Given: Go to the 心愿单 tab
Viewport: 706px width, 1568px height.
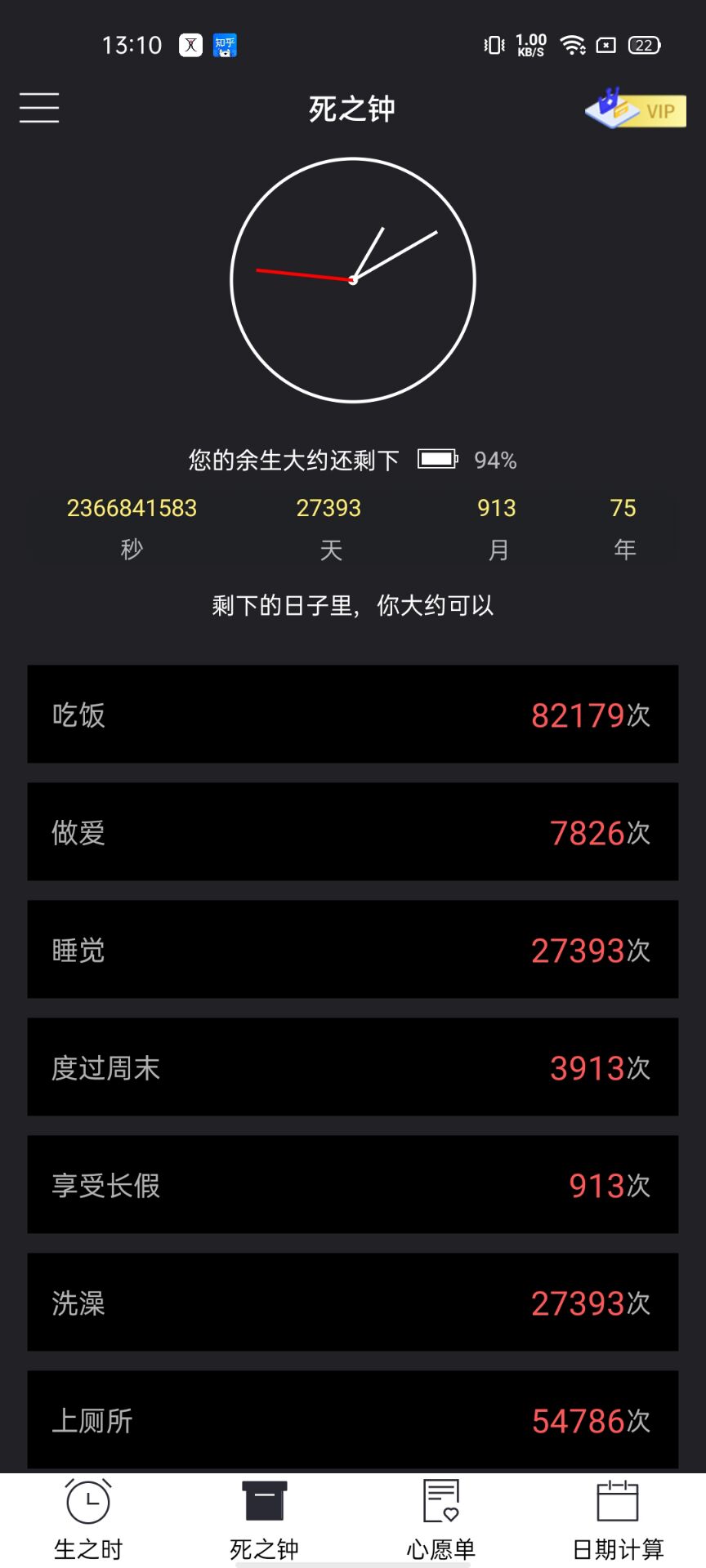Looking at the screenshot, I should (x=441, y=1519).
